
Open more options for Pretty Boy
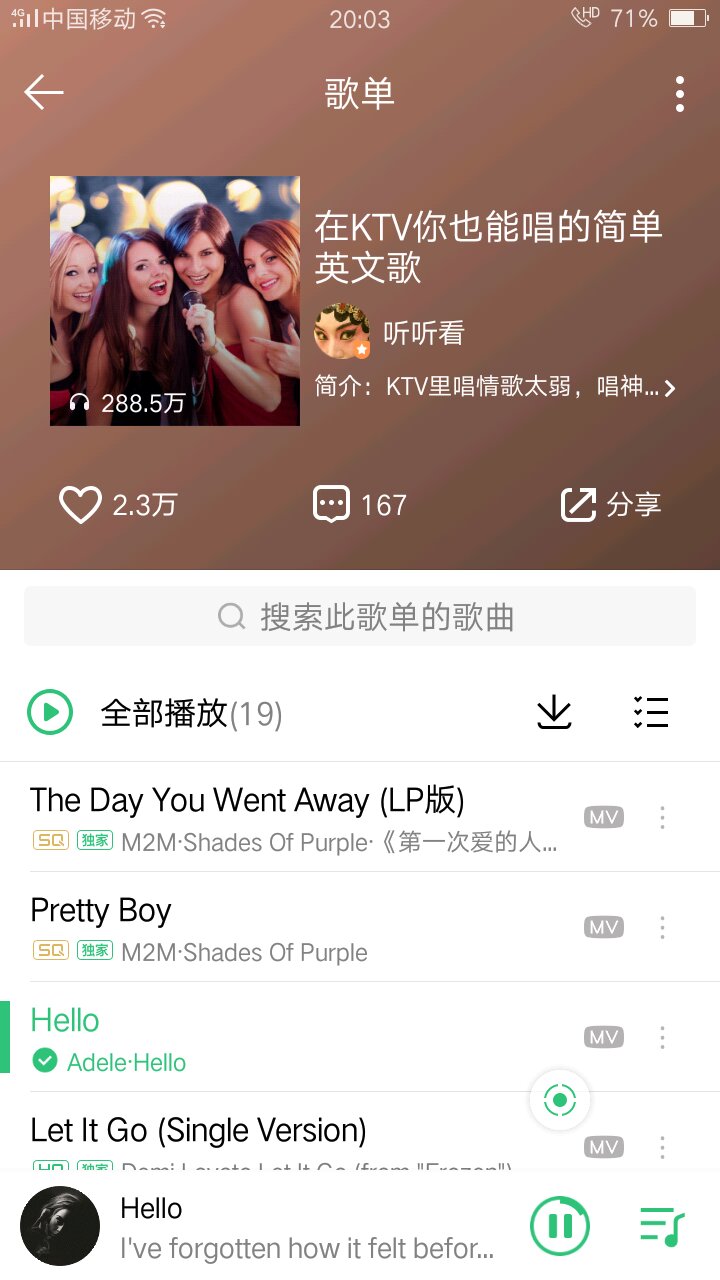click(662, 927)
